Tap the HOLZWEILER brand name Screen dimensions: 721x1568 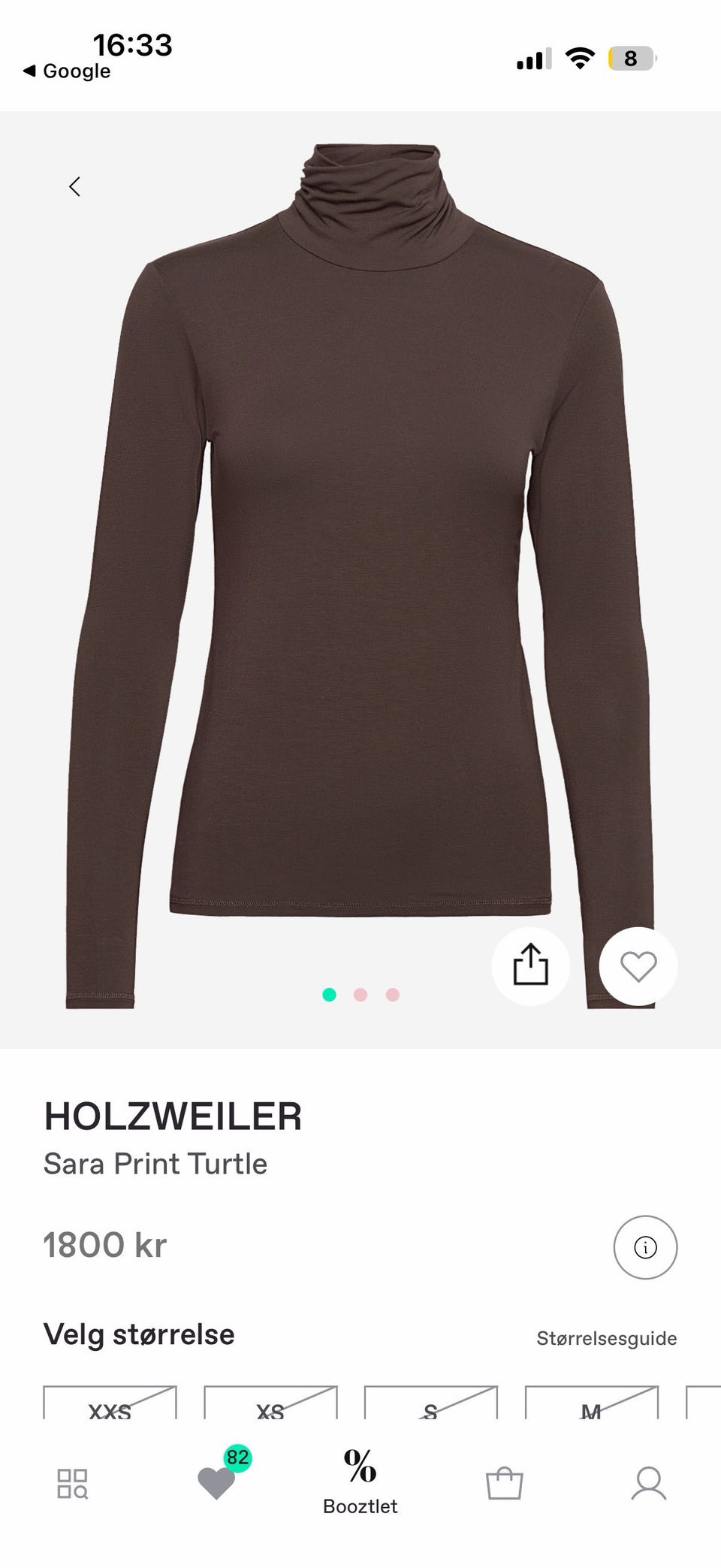(173, 1116)
